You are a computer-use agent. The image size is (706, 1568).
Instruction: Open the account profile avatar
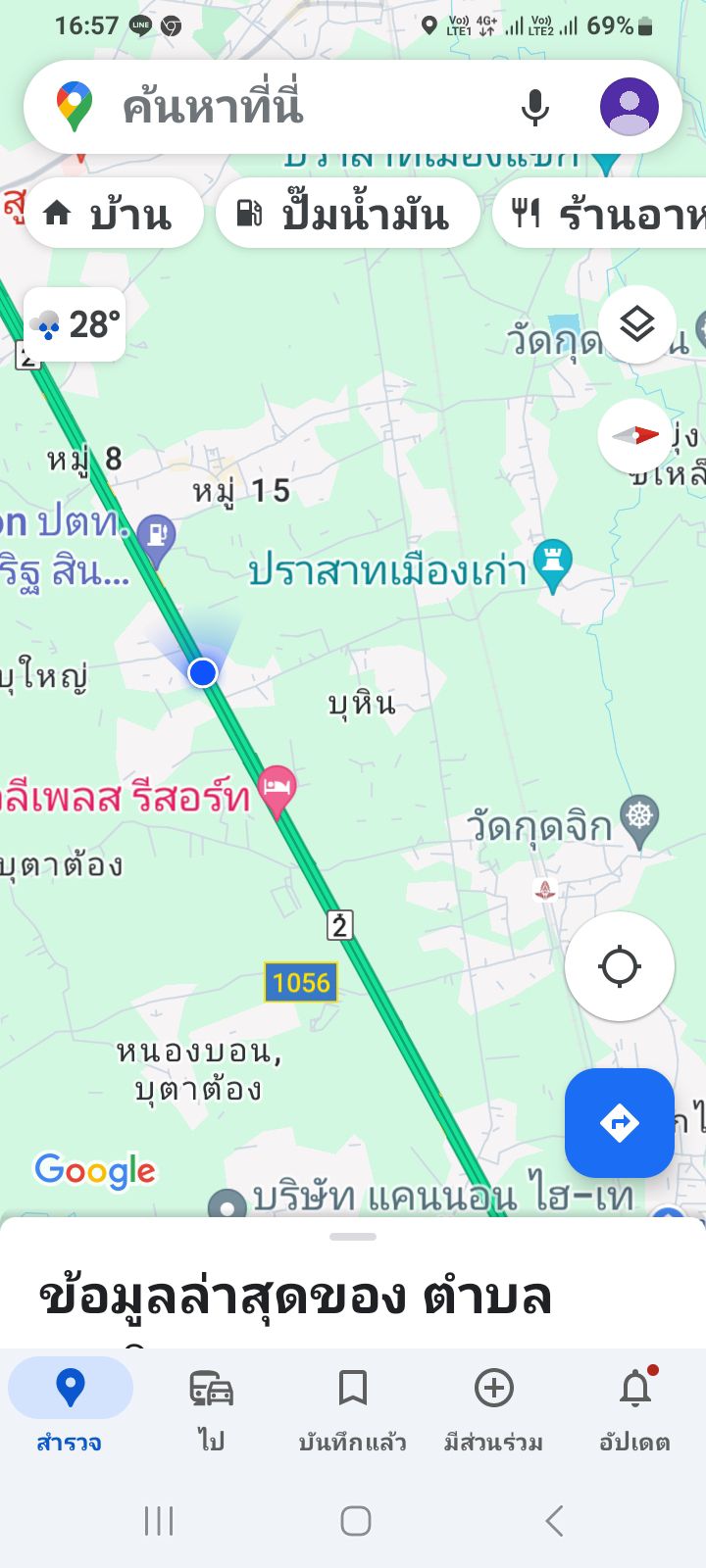pyautogui.click(x=629, y=107)
